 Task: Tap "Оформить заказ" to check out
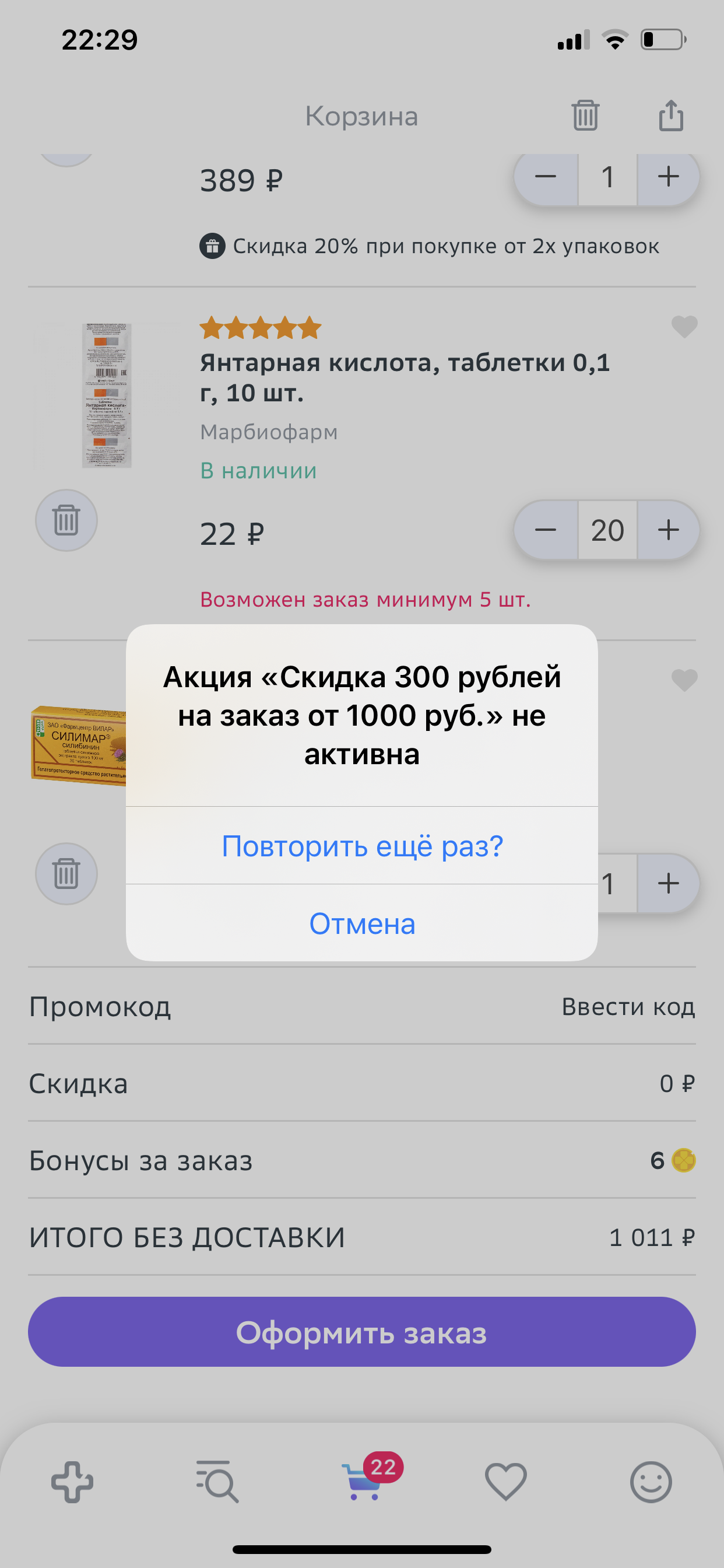pos(362,1332)
